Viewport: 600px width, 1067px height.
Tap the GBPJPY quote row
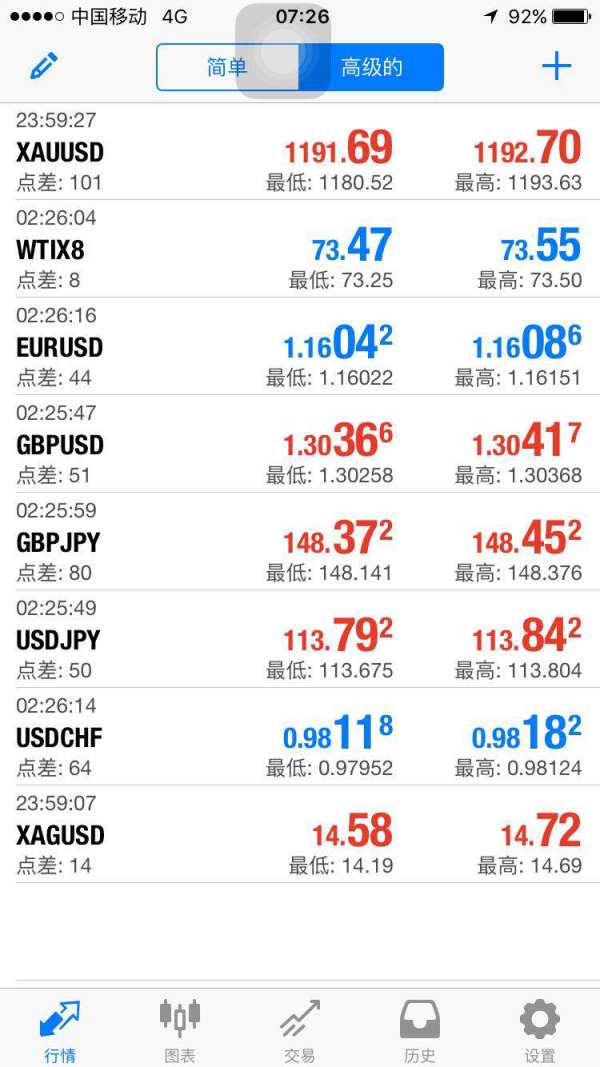click(x=300, y=542)
